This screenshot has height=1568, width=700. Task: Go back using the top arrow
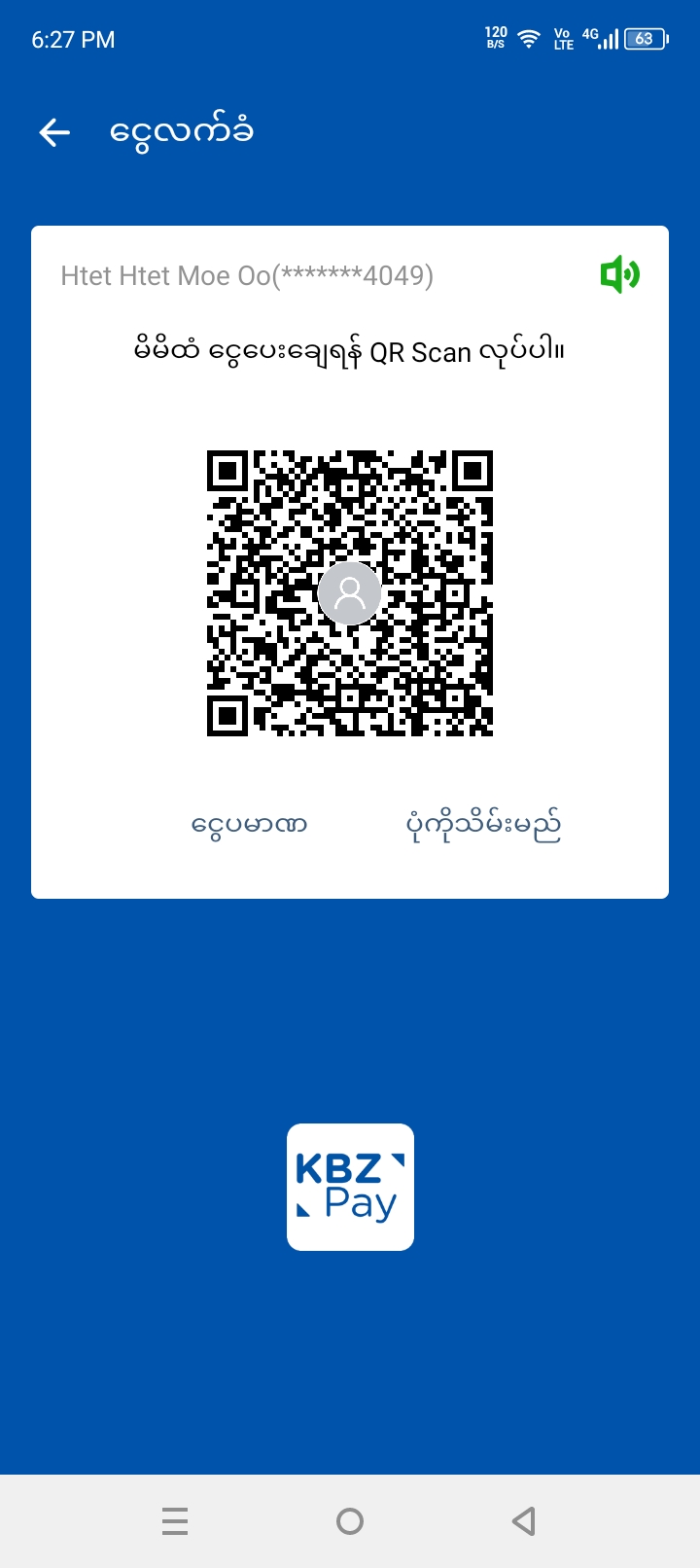(x=54, y=132)
